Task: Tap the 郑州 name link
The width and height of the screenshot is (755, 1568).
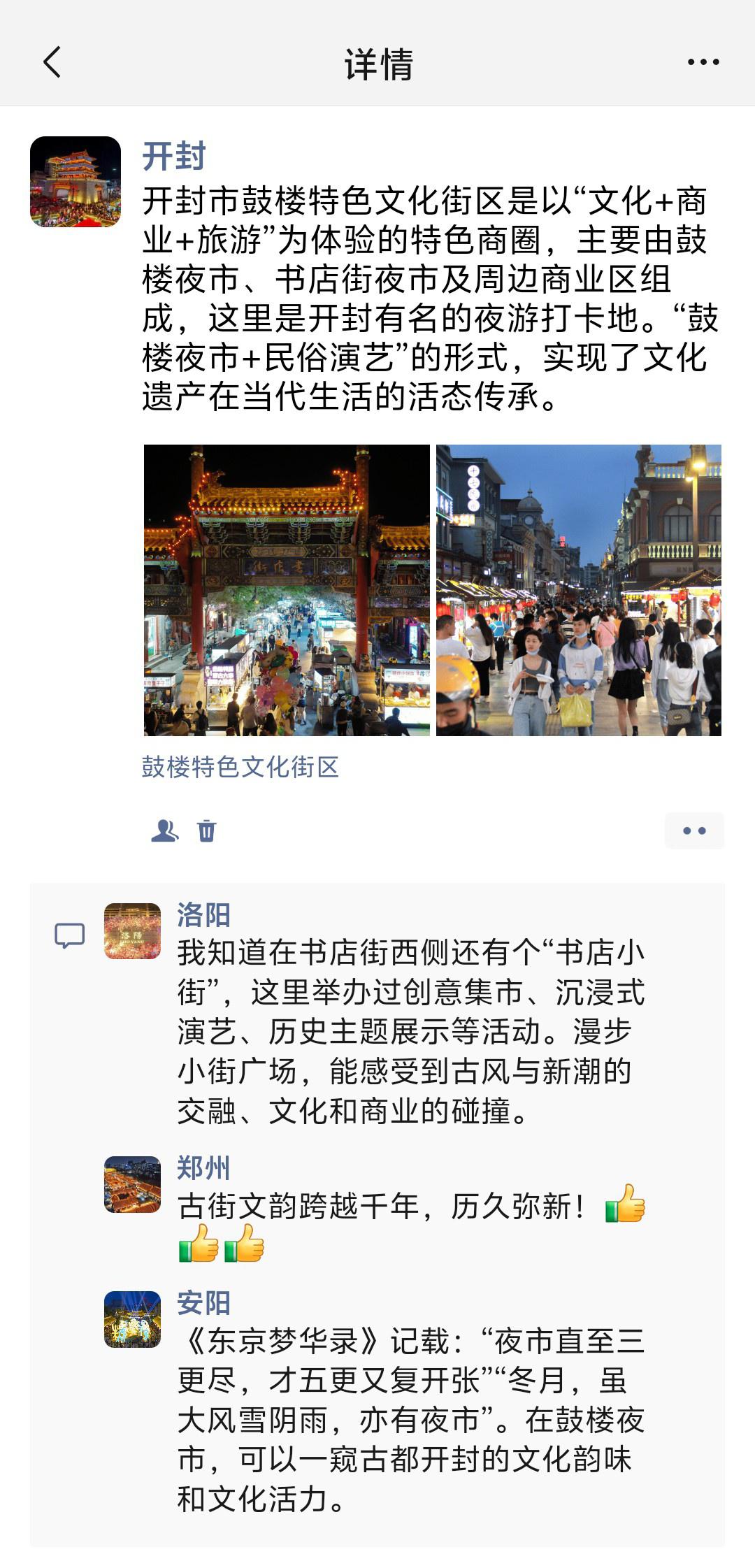Action: pyautogui.click(x=203, y=1167)
